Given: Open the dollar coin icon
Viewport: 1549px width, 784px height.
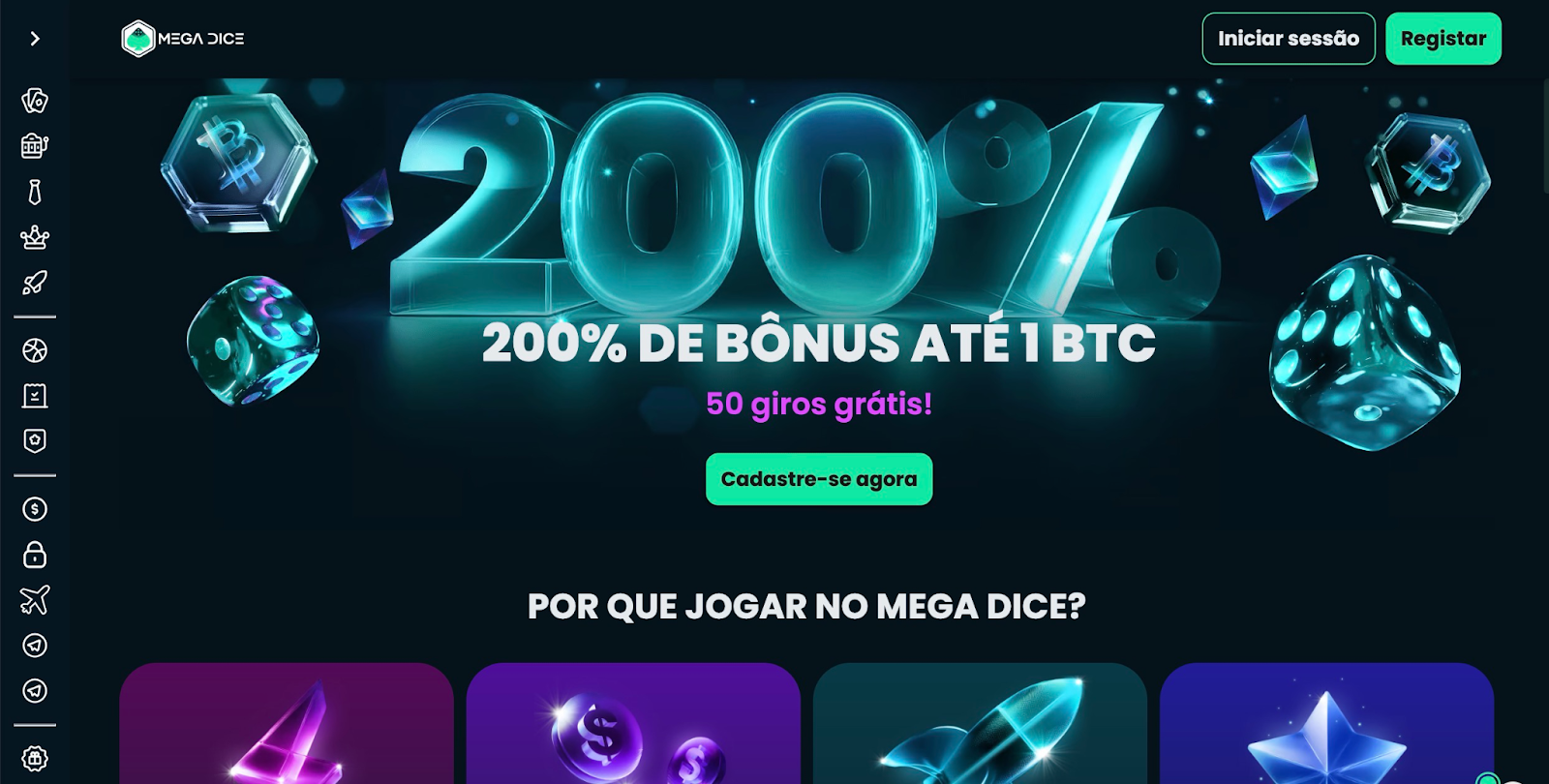Looking at the screenshot, I should (x=35, y=509).
